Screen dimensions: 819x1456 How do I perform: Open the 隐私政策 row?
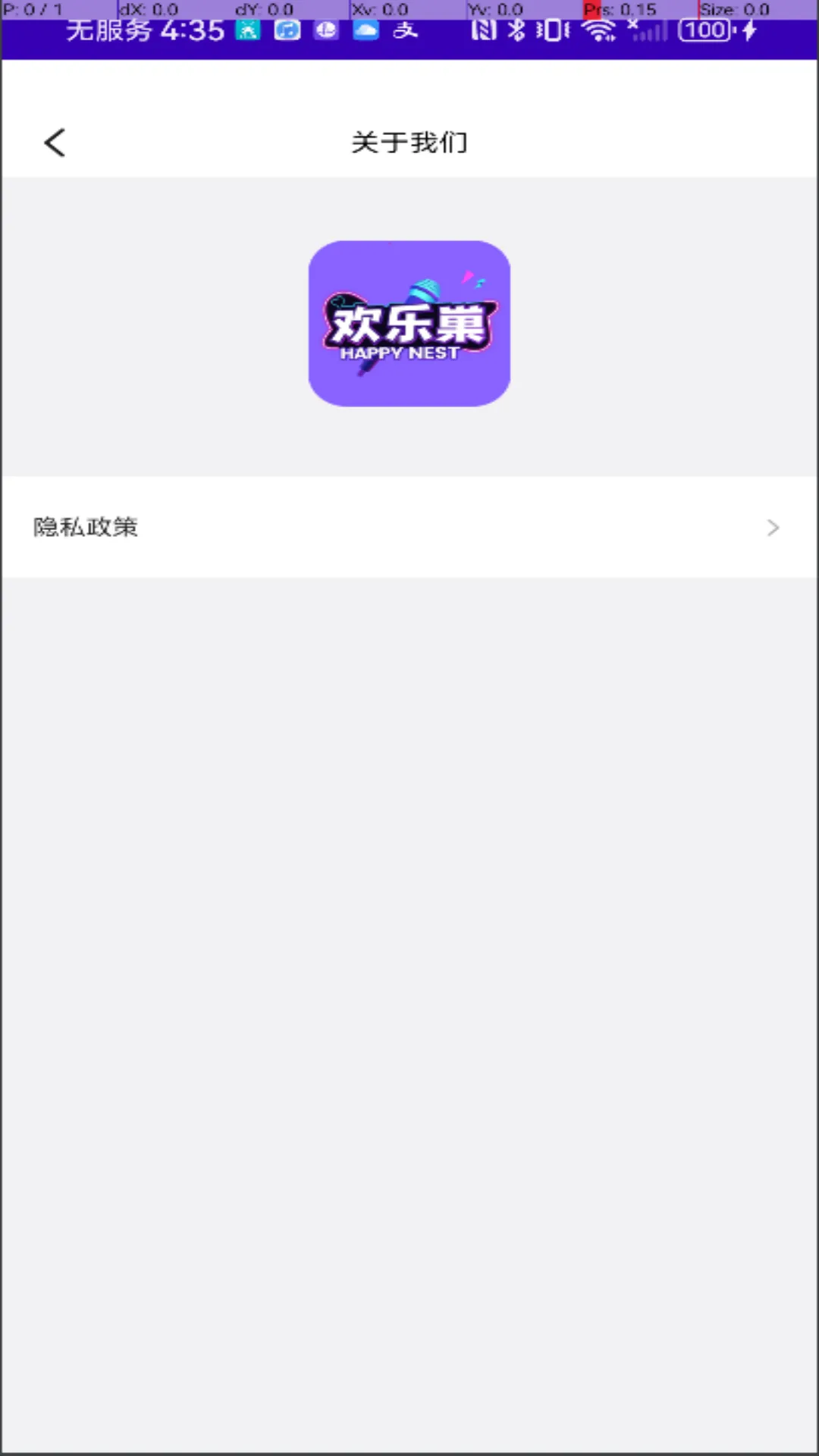click(x=409, y=527)
